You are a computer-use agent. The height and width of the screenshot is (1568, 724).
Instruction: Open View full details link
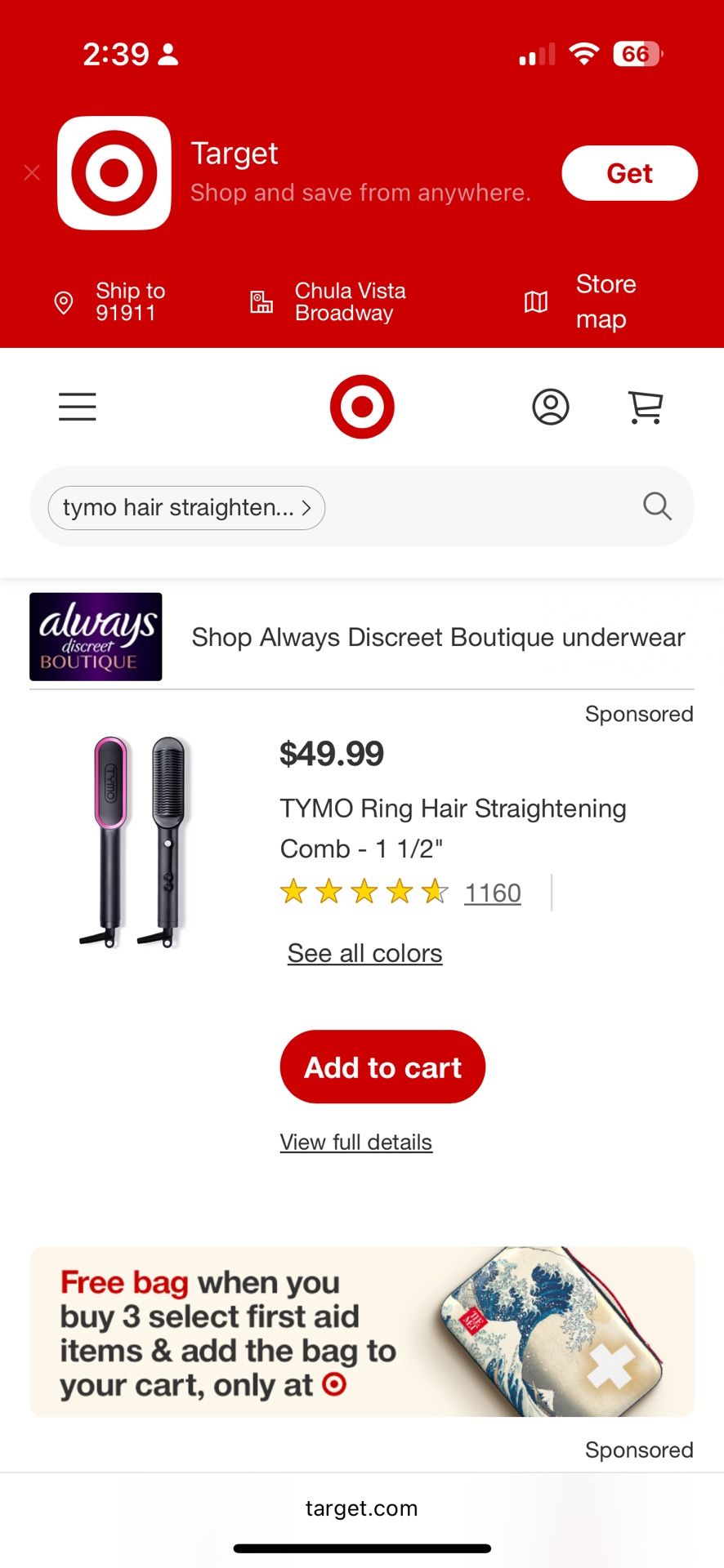click(x=355, y=1141)
